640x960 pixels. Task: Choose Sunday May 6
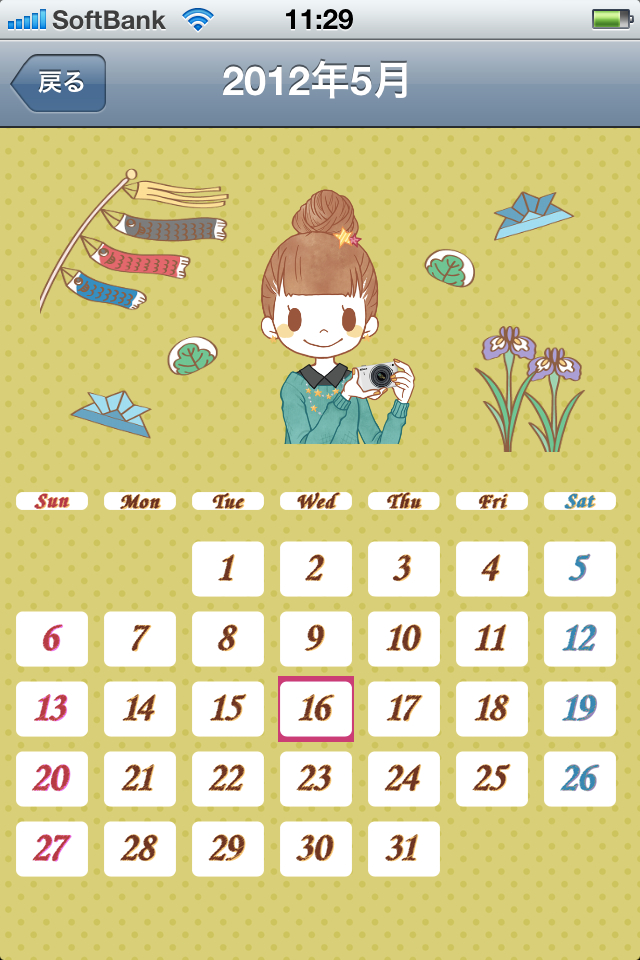[x=52, y=639]
